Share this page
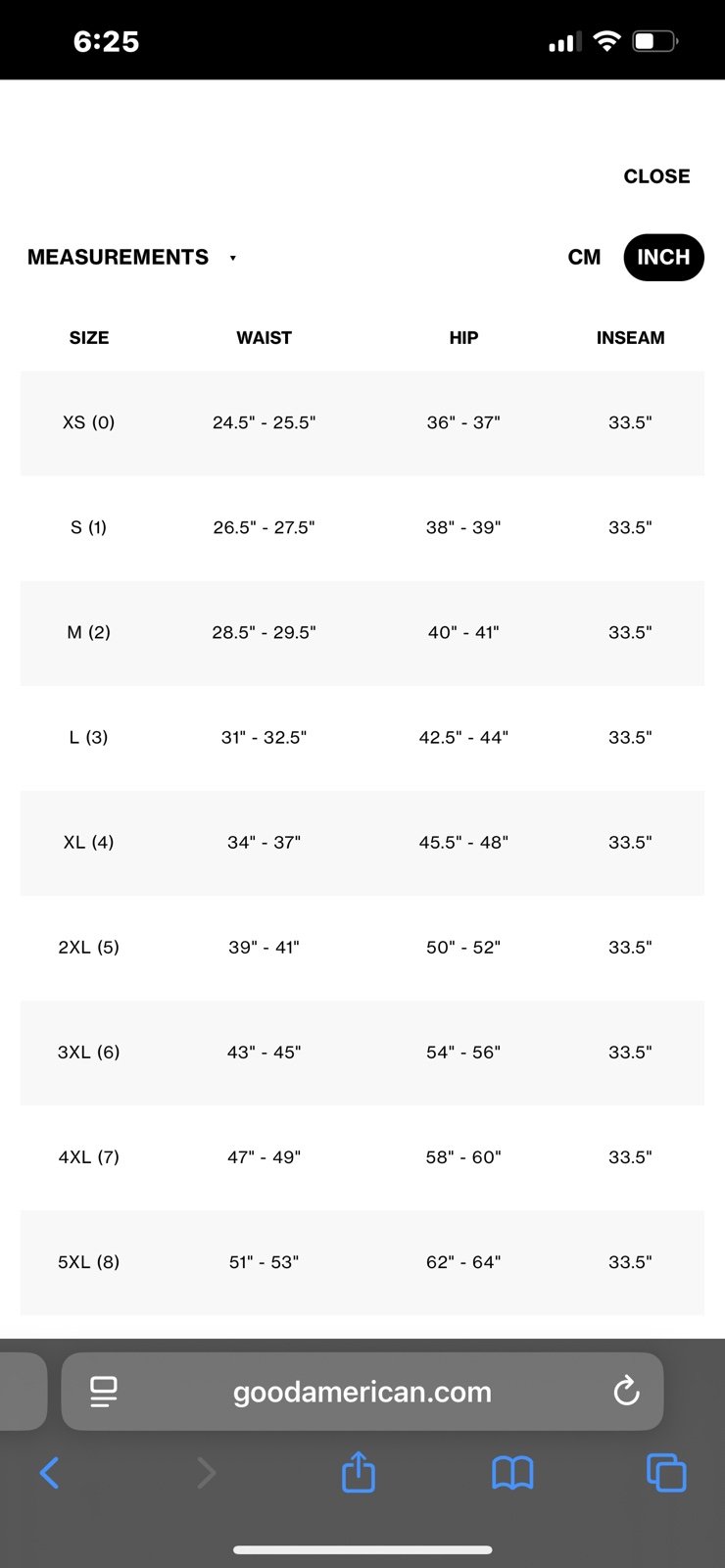 click(359, 1471)
